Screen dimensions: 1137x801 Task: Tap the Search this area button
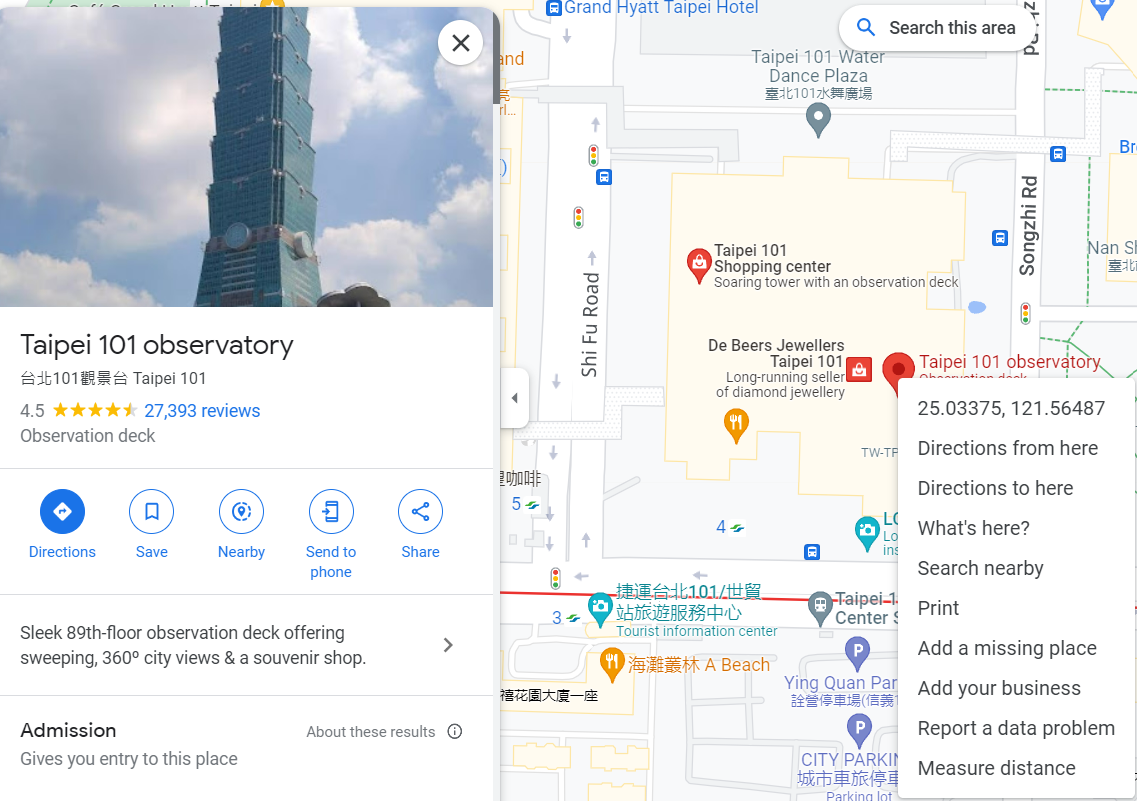(x=936, y=28)
